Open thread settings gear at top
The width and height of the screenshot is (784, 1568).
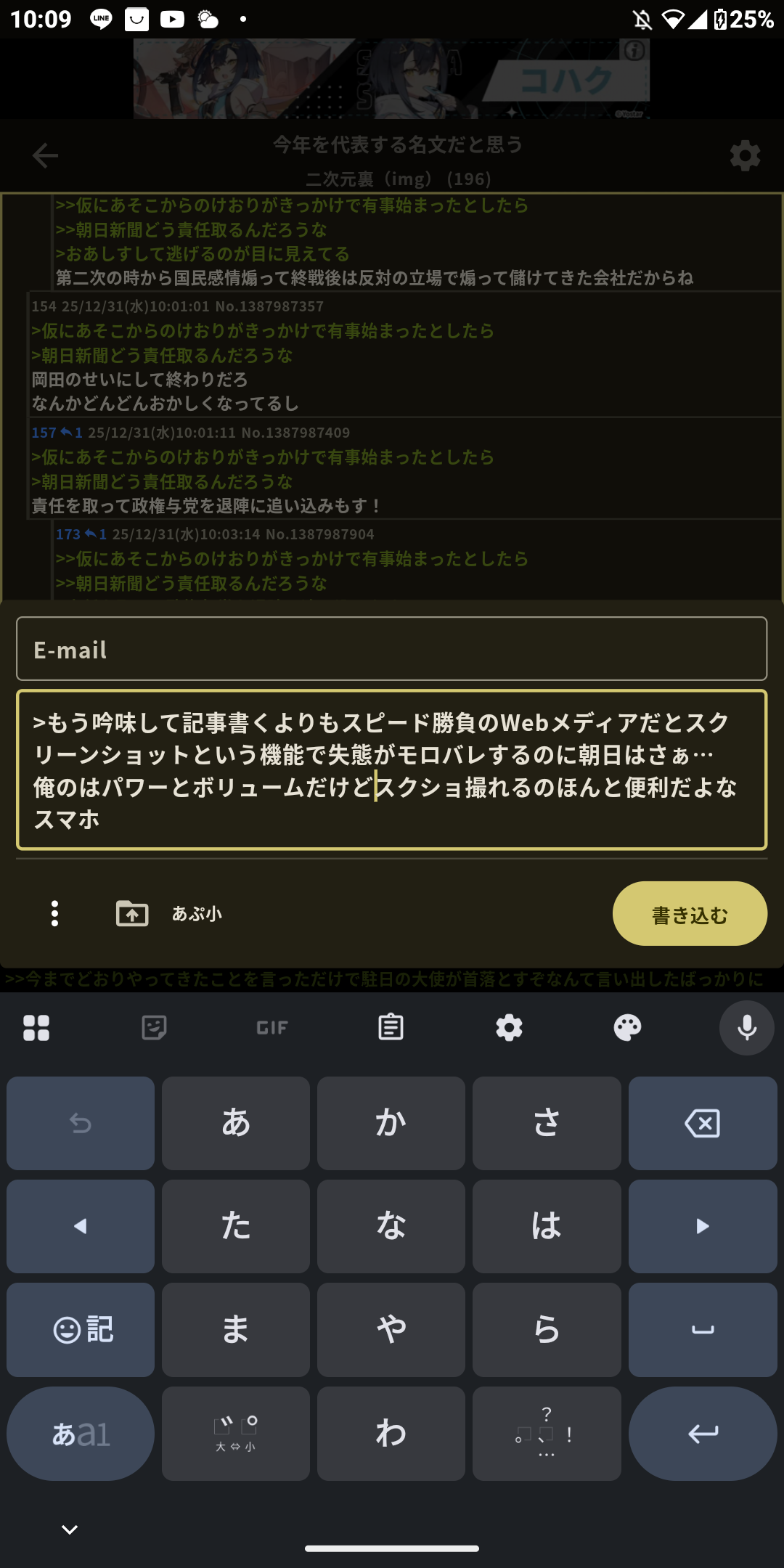[745, 155]
